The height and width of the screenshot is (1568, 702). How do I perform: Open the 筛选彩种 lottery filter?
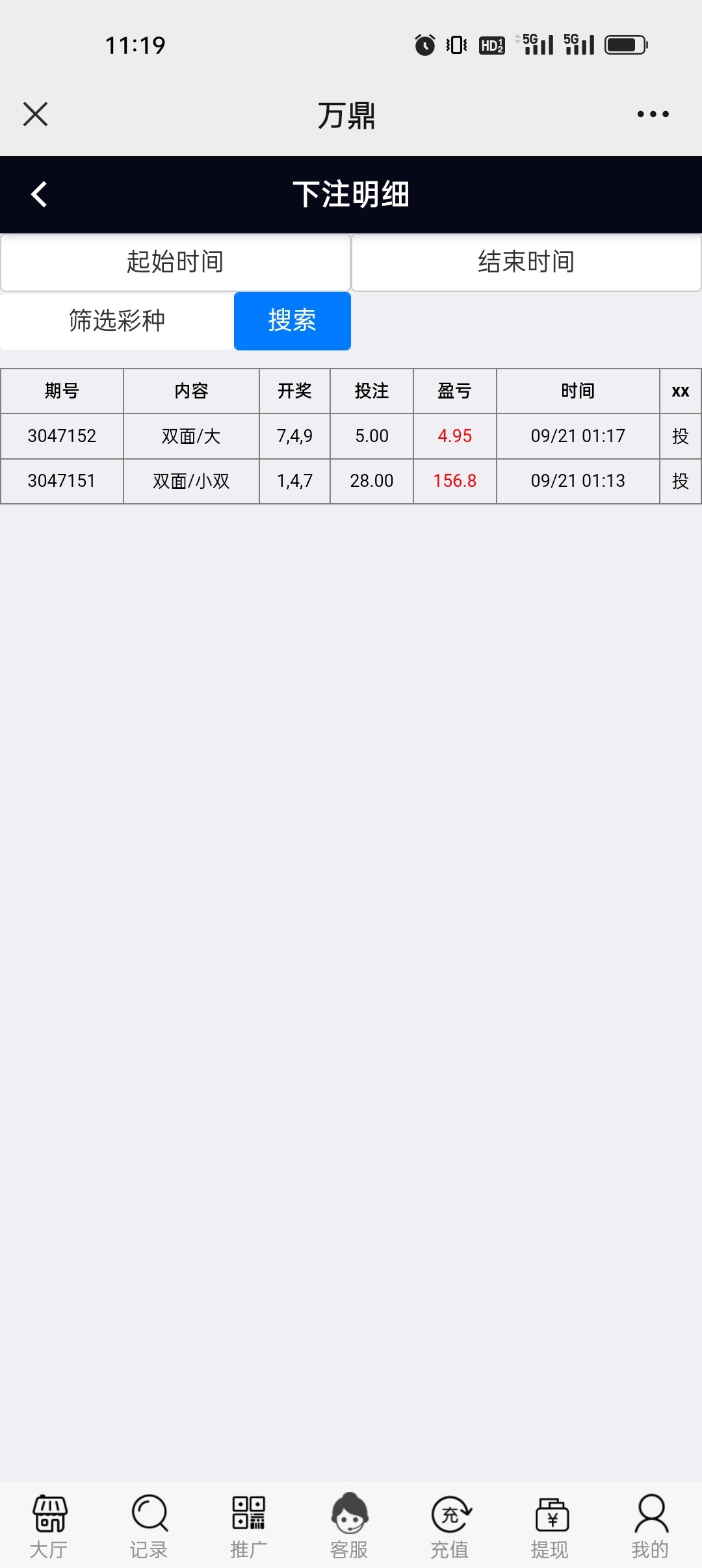[x=117, y=320]
